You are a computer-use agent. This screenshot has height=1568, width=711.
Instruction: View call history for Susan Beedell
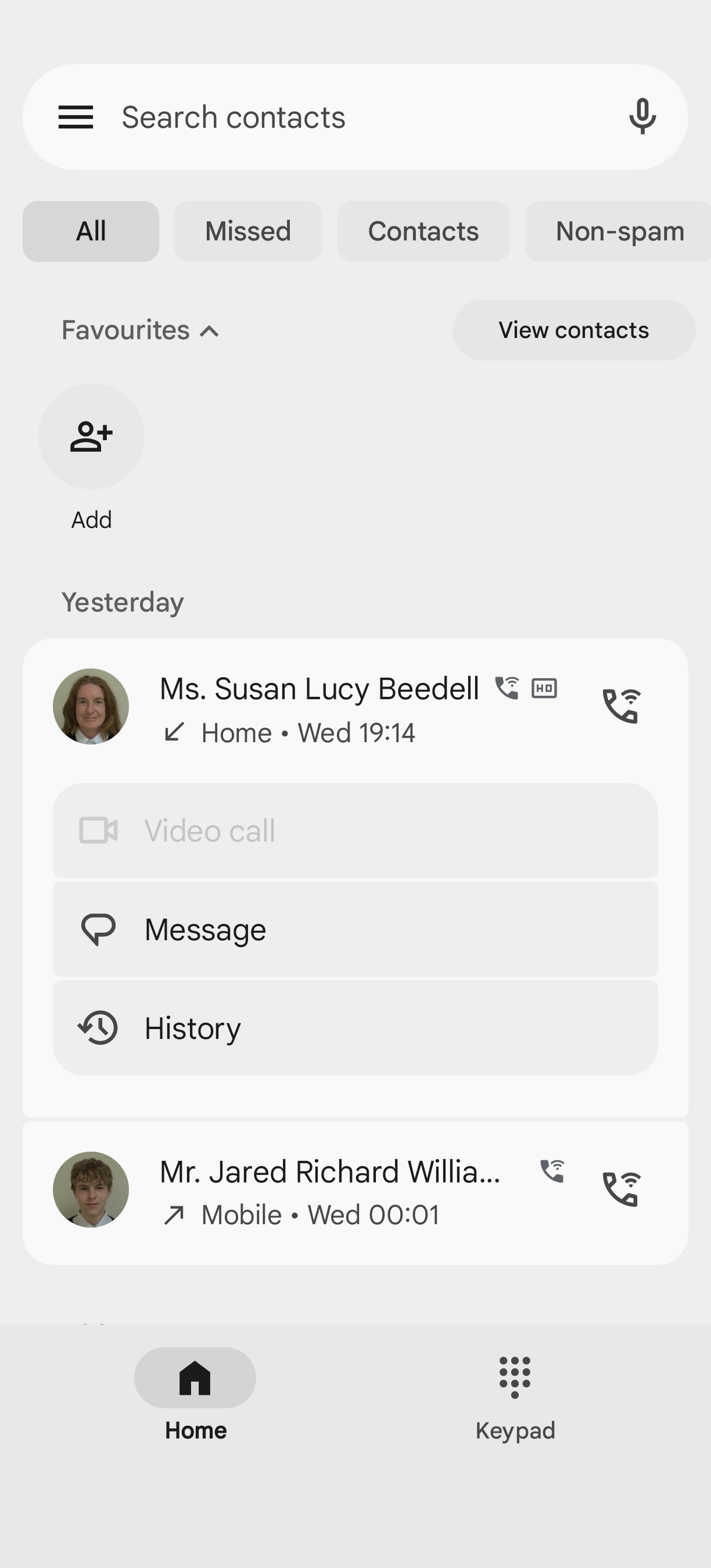355,1028
